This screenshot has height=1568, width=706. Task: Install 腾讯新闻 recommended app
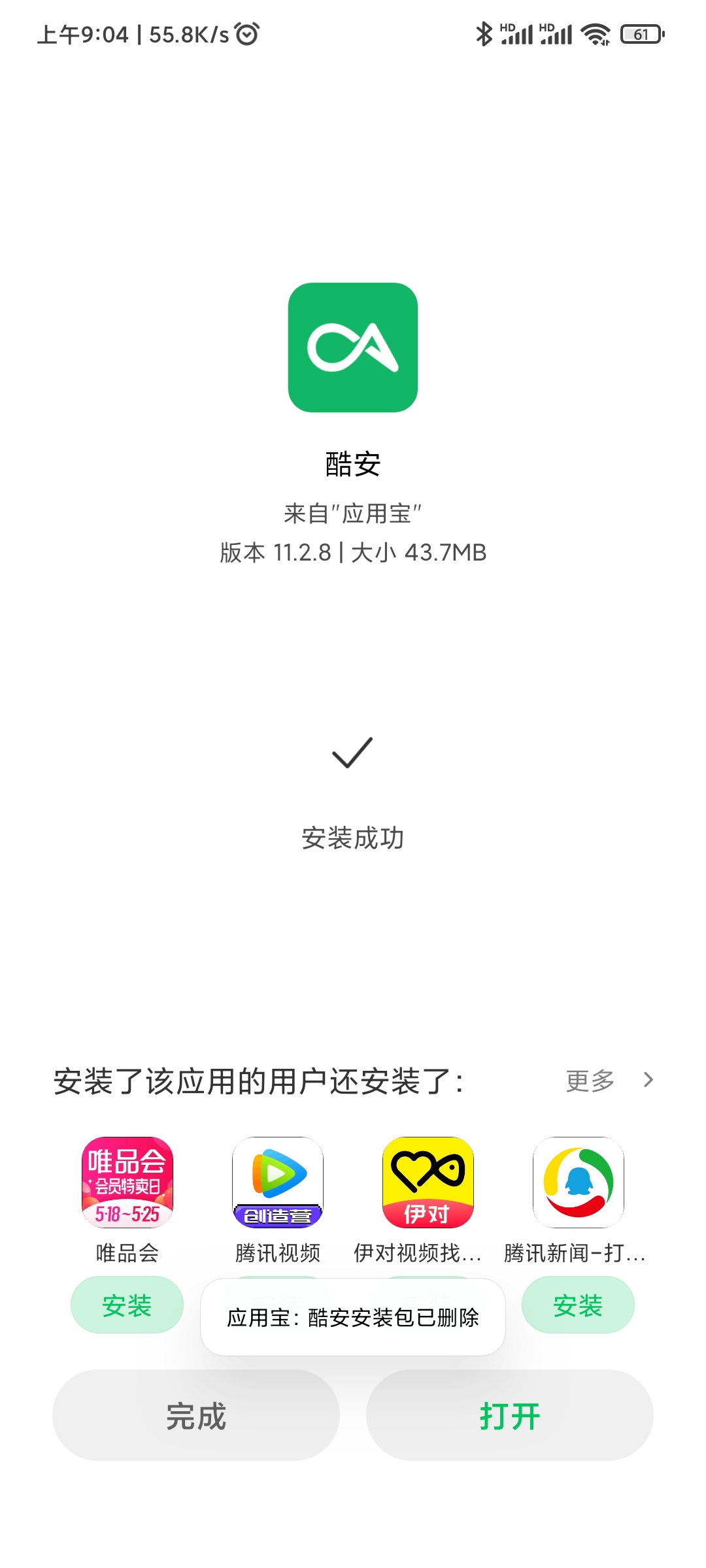(578, 1305)
